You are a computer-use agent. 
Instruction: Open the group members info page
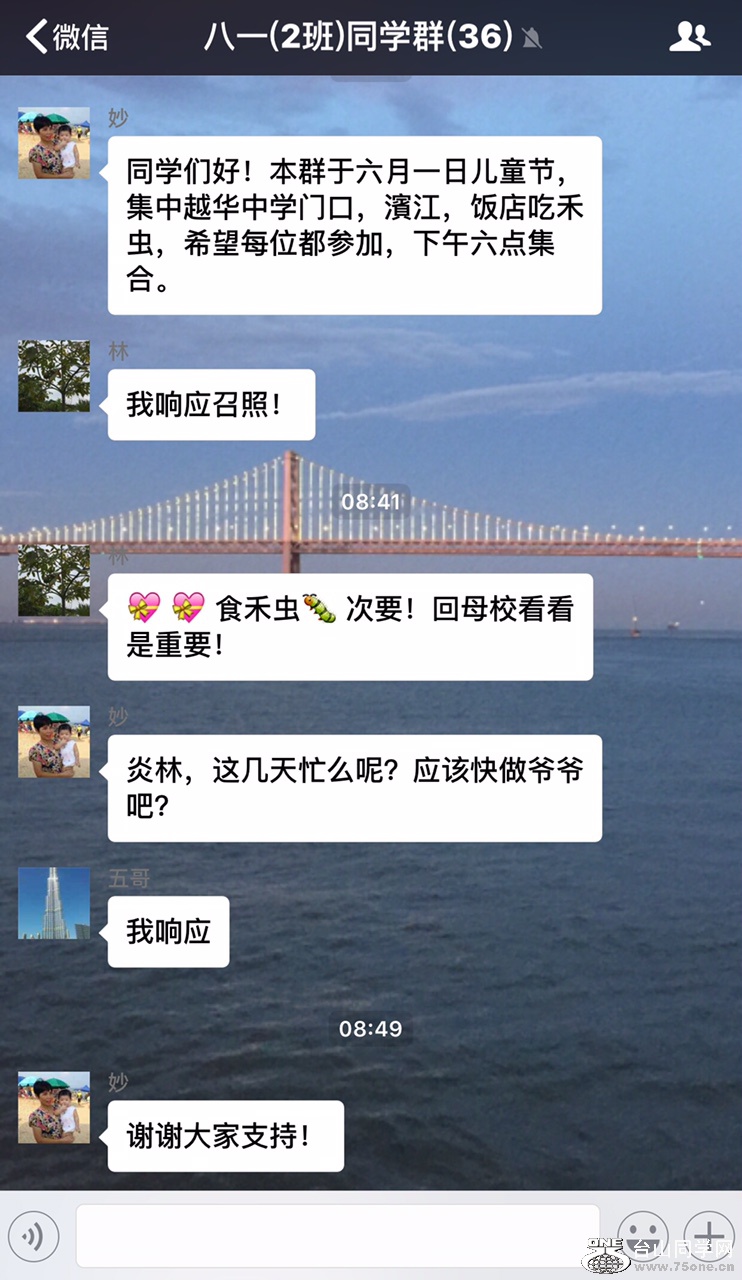[x=689, y=37]
